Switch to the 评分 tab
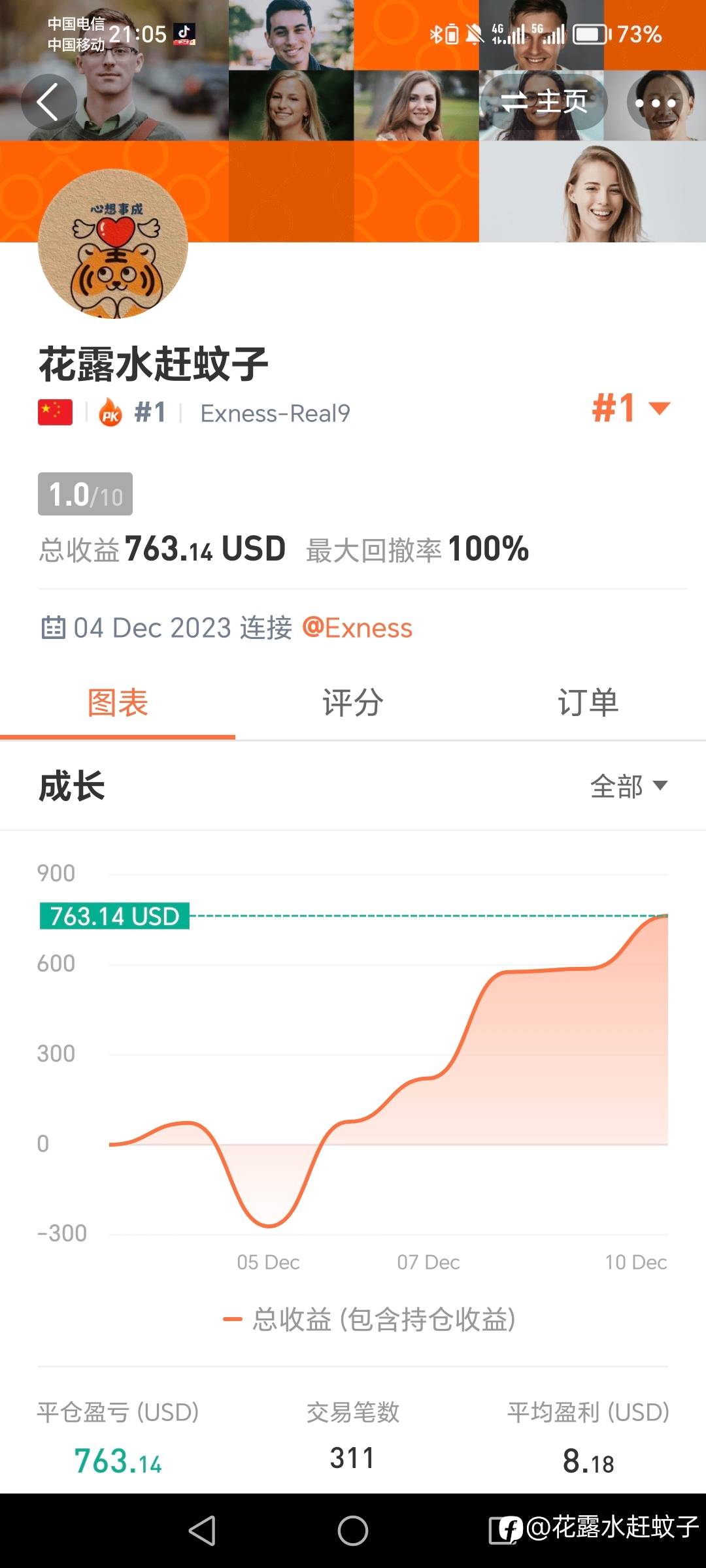 point(353,703)
